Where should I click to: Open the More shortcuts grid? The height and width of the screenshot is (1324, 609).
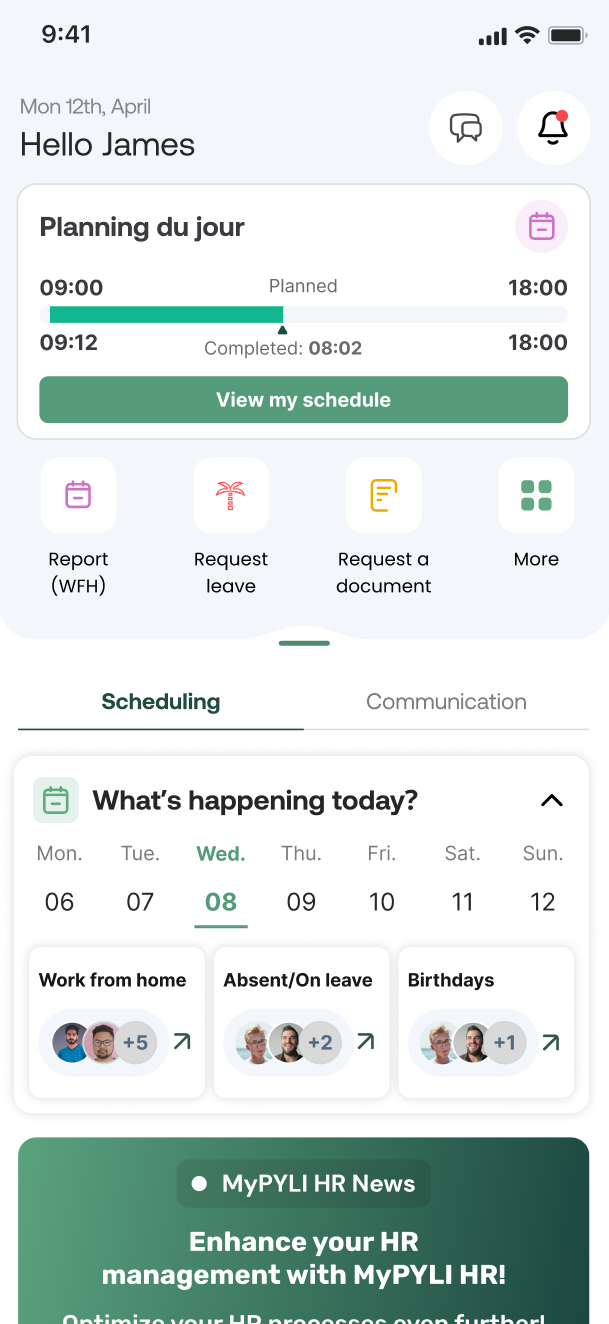536,496
